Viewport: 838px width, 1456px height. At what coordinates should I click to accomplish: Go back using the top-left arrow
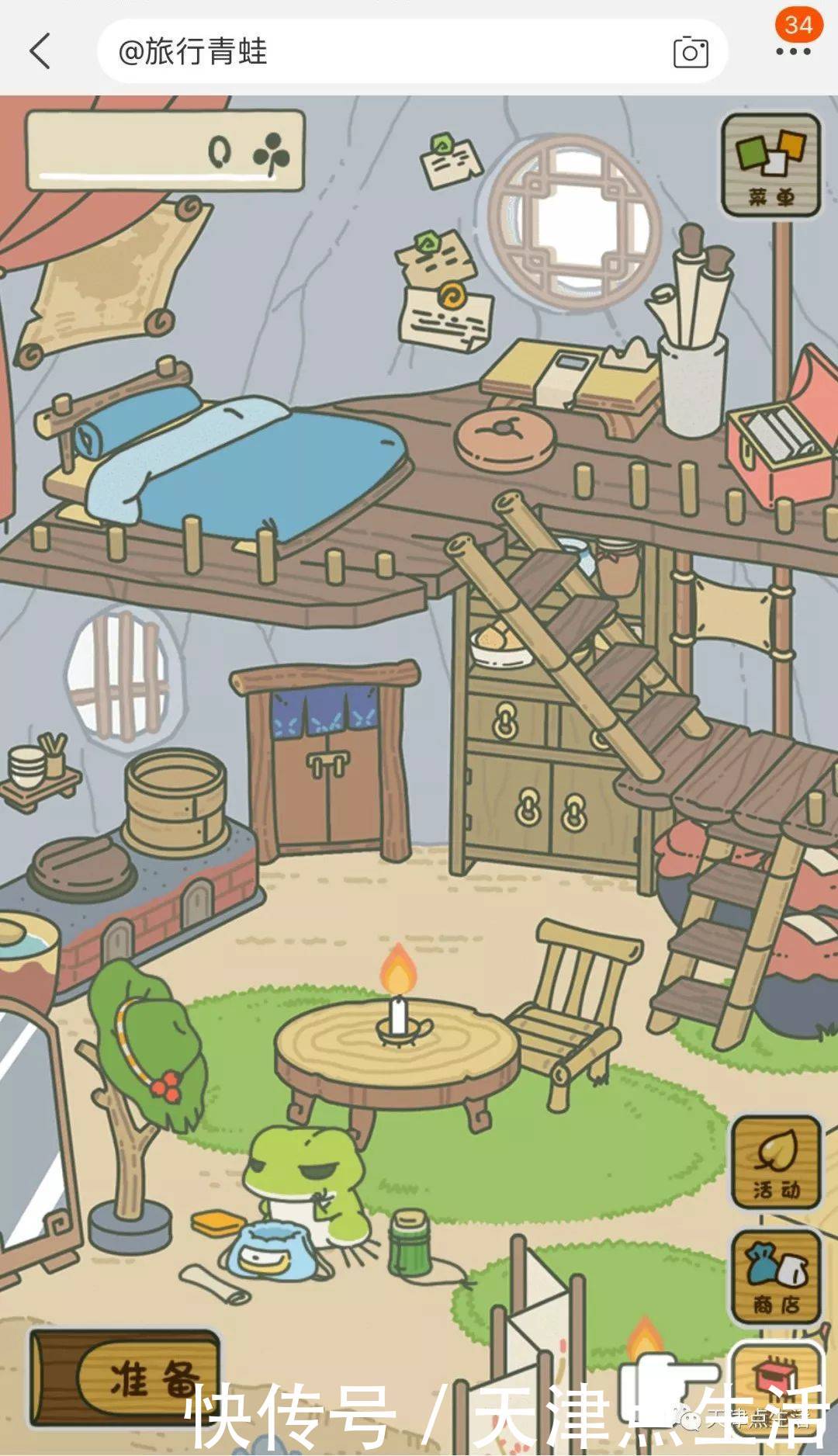pos(40,51)
